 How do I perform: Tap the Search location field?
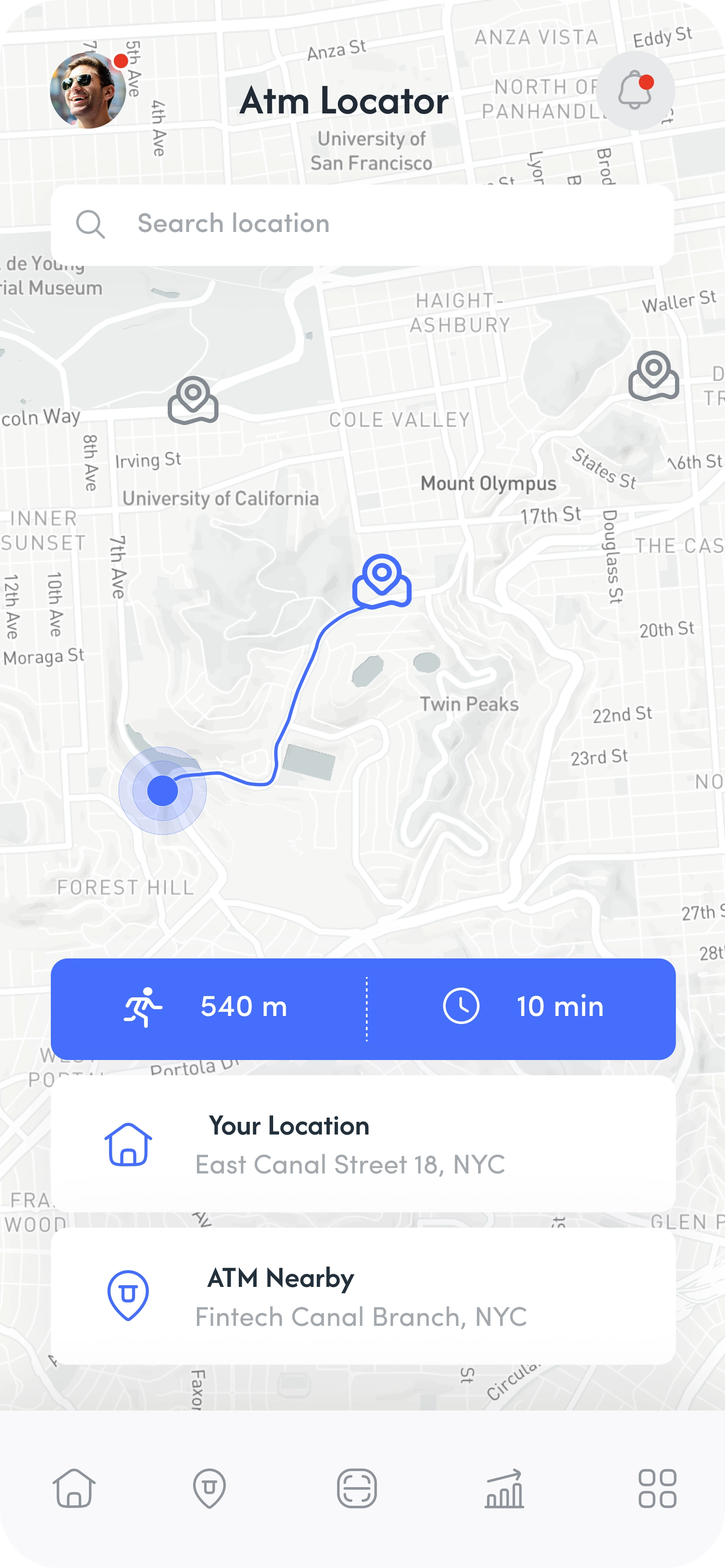pos(362,224)
